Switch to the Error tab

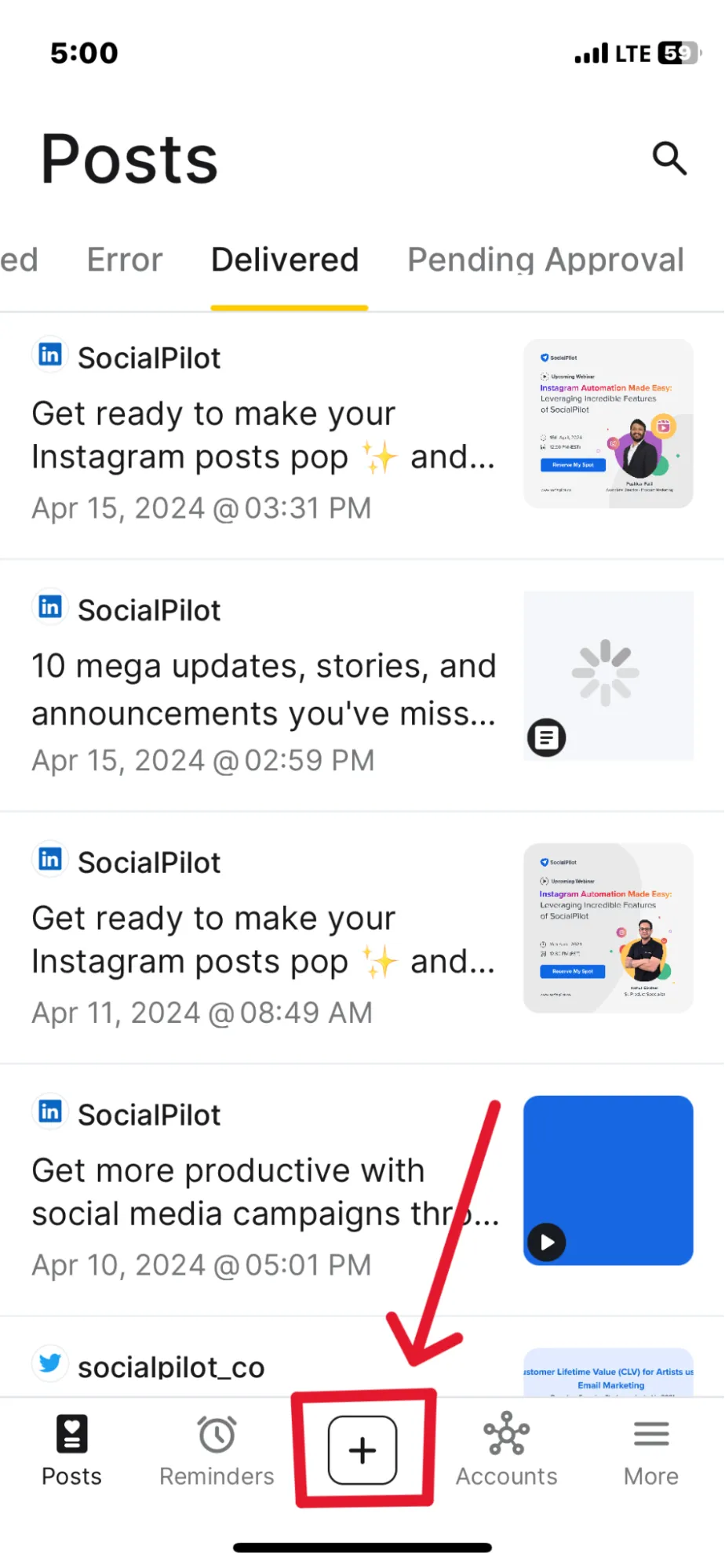coord(125,260)
